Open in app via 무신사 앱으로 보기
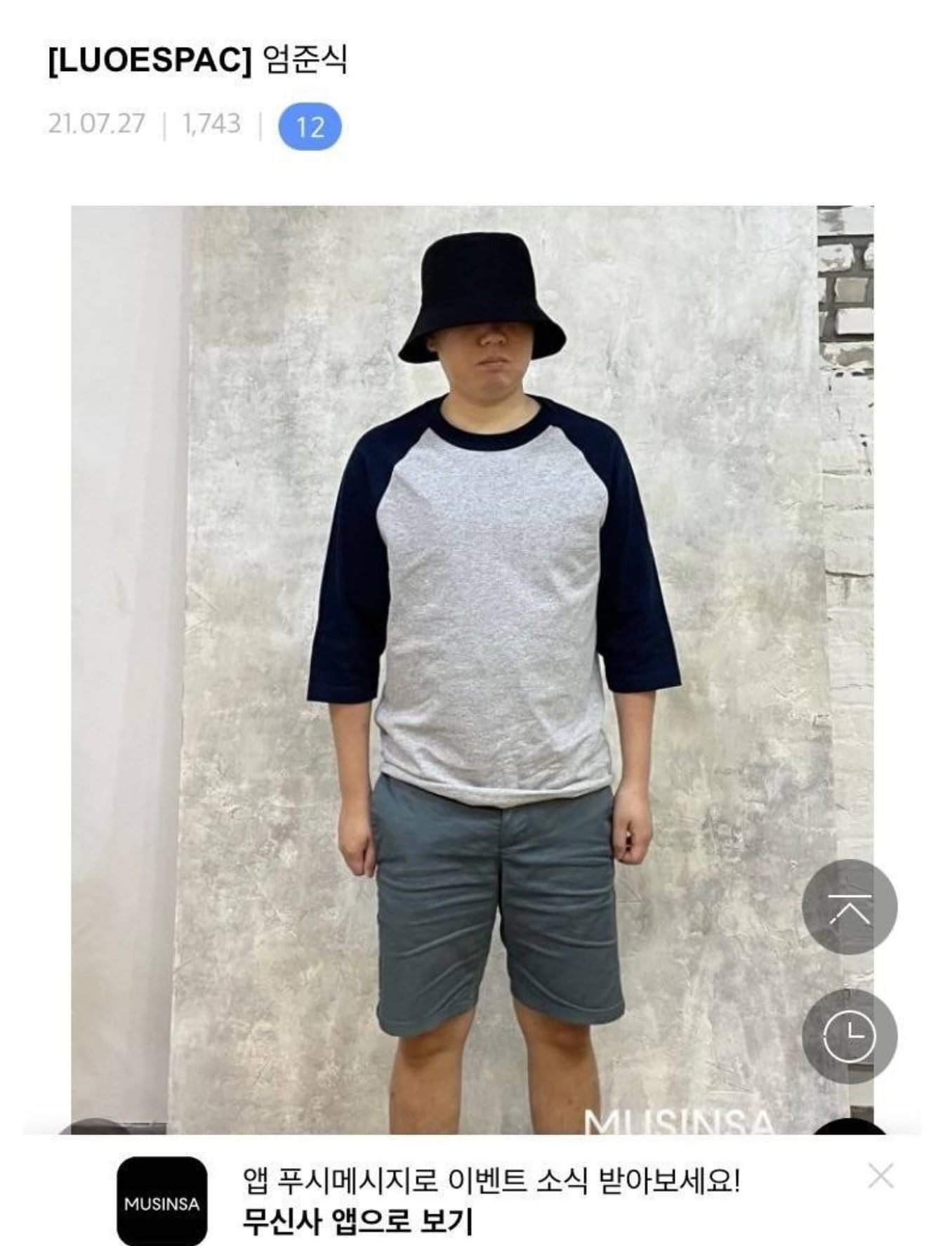Screen dimensions: 952x1246 pos(357,1221)
